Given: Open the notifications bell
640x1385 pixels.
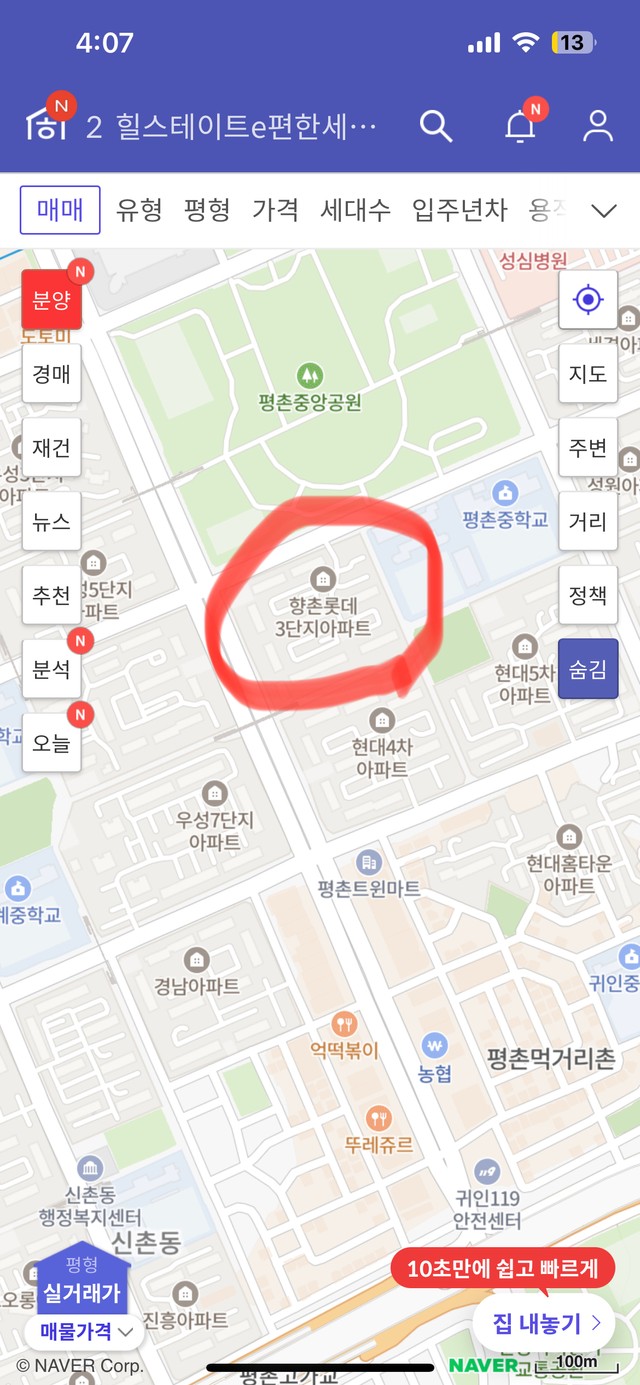Looking at the screenshot, I should [520, 126].
